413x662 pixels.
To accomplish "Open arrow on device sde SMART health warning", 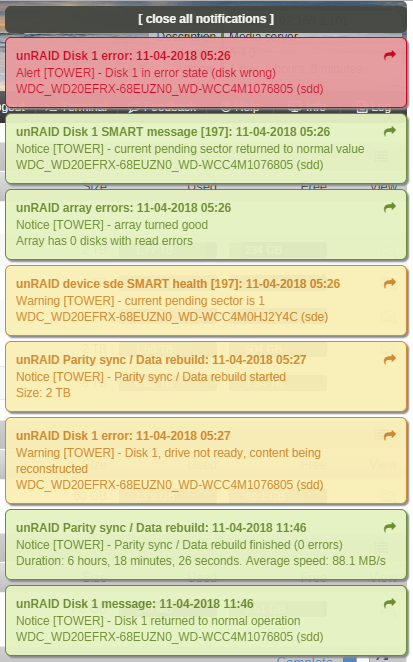I will 390,283.
